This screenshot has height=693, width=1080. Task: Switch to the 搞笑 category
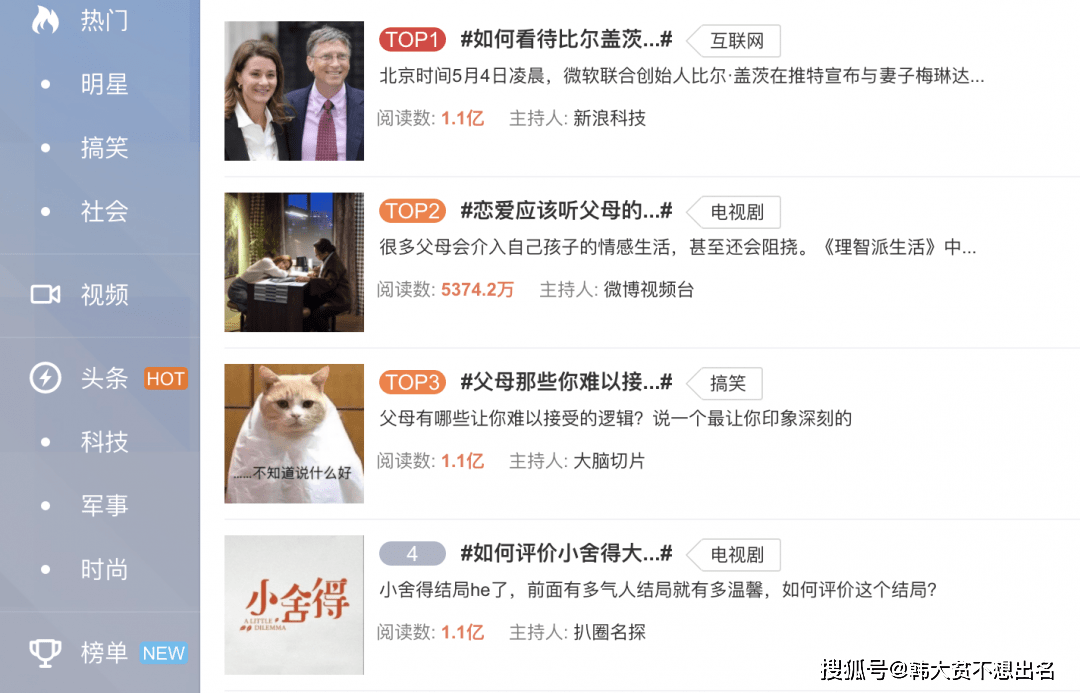click(104, 149)
